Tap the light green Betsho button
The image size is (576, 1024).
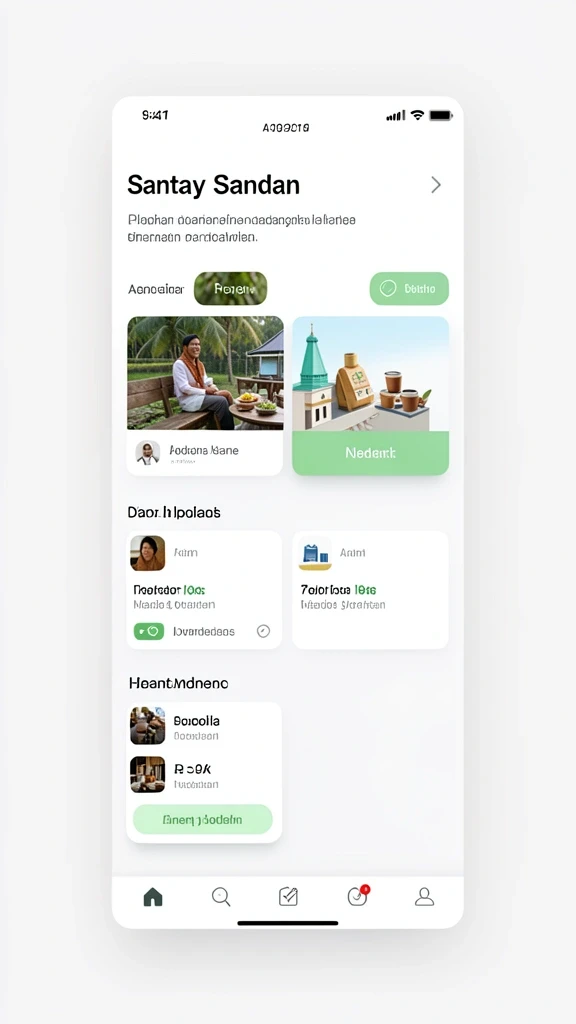click(x=409, y=289)
